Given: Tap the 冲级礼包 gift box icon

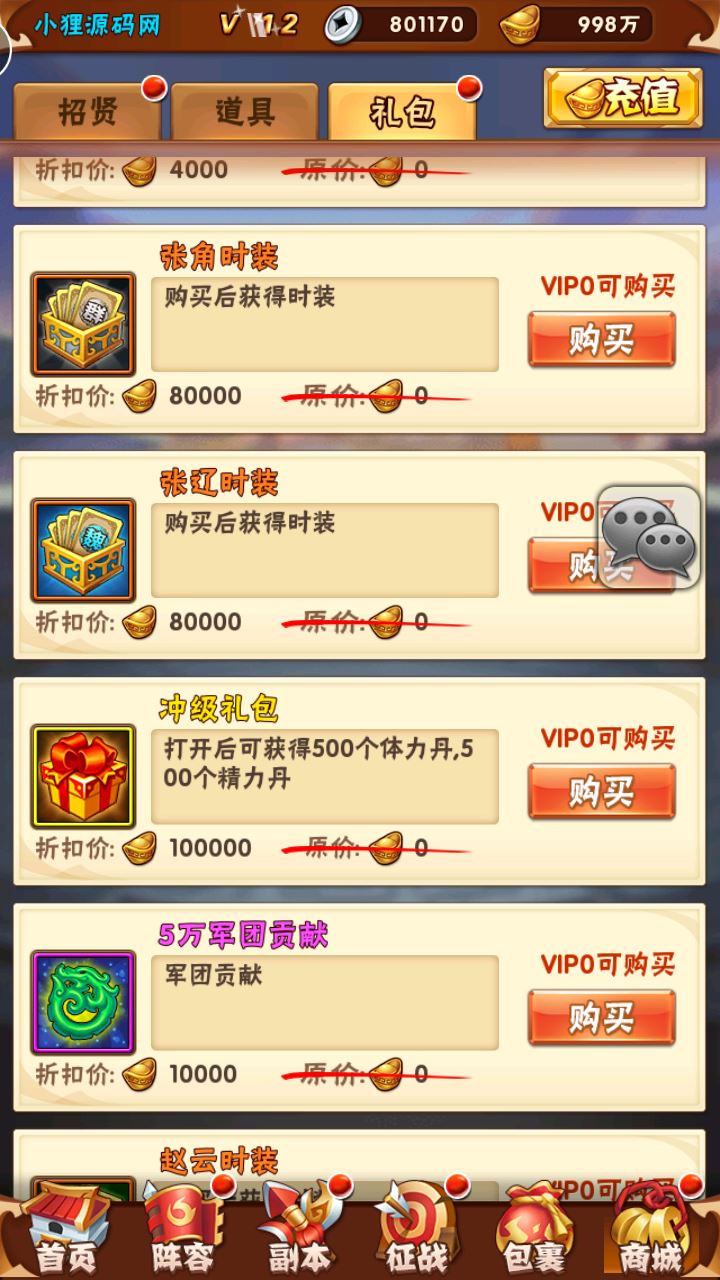Looking at the screenshot, I should click(x=83, y=776).
